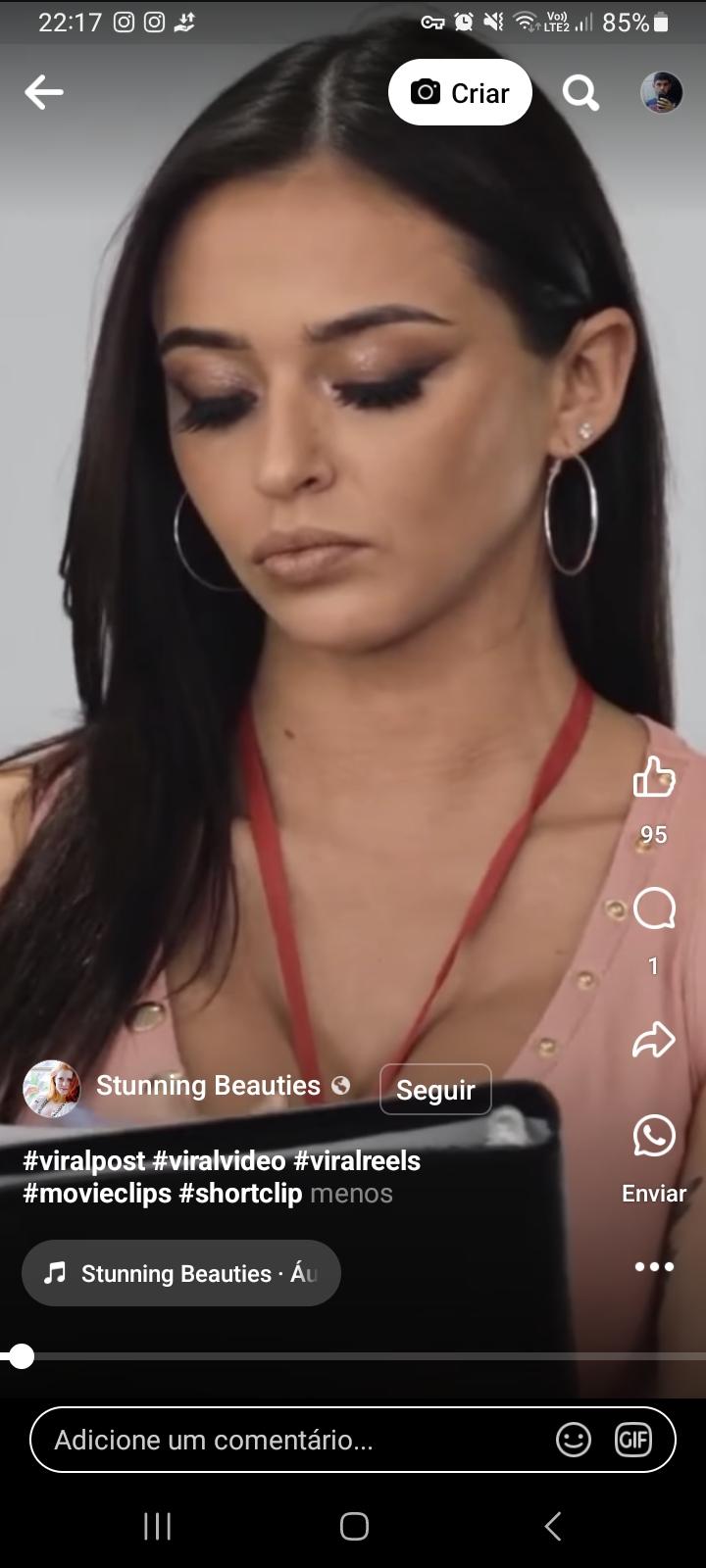The width and height of the screenshot is (706, 1568).
Task: Insert an emoji using the smiley icon
Action: [573, 1440]
